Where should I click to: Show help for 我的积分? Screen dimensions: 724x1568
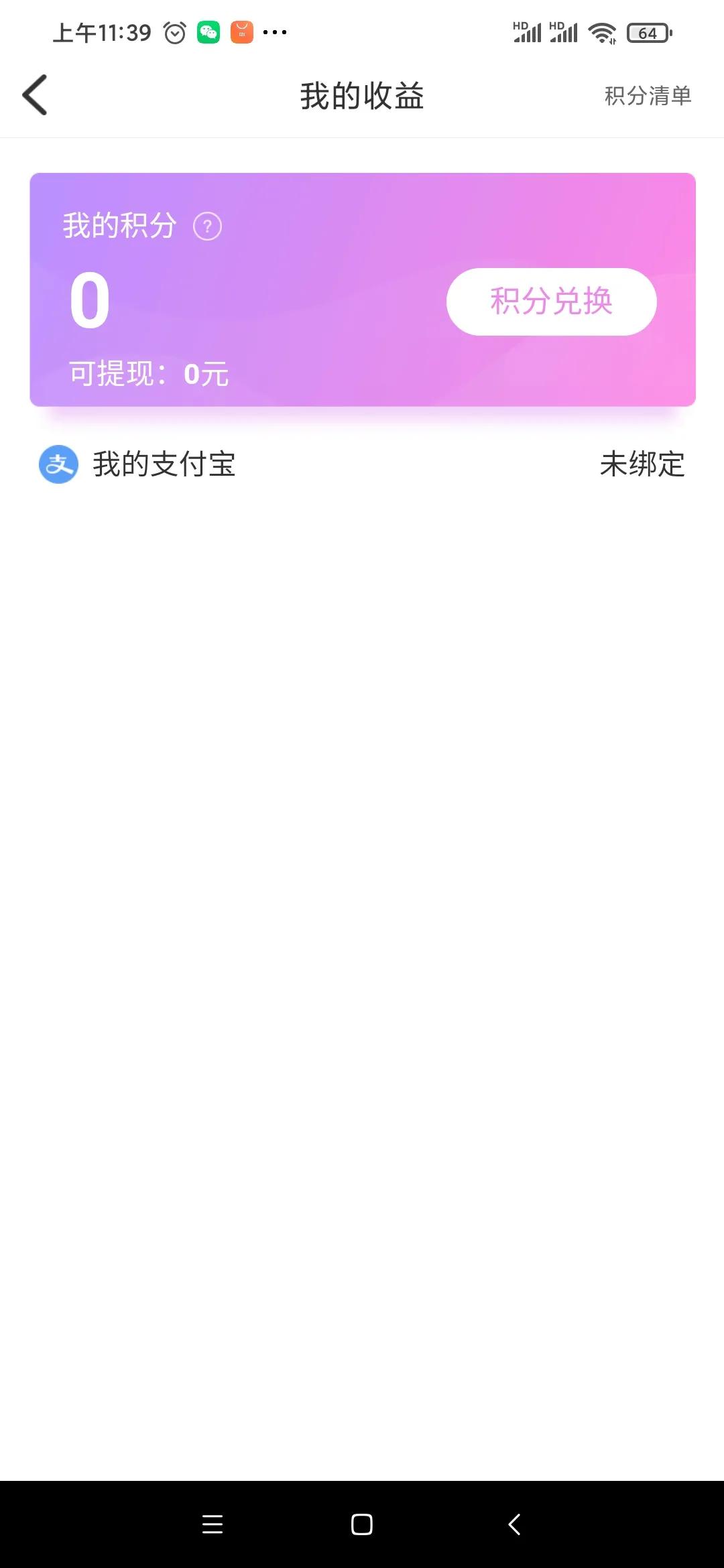click(207, 226)
